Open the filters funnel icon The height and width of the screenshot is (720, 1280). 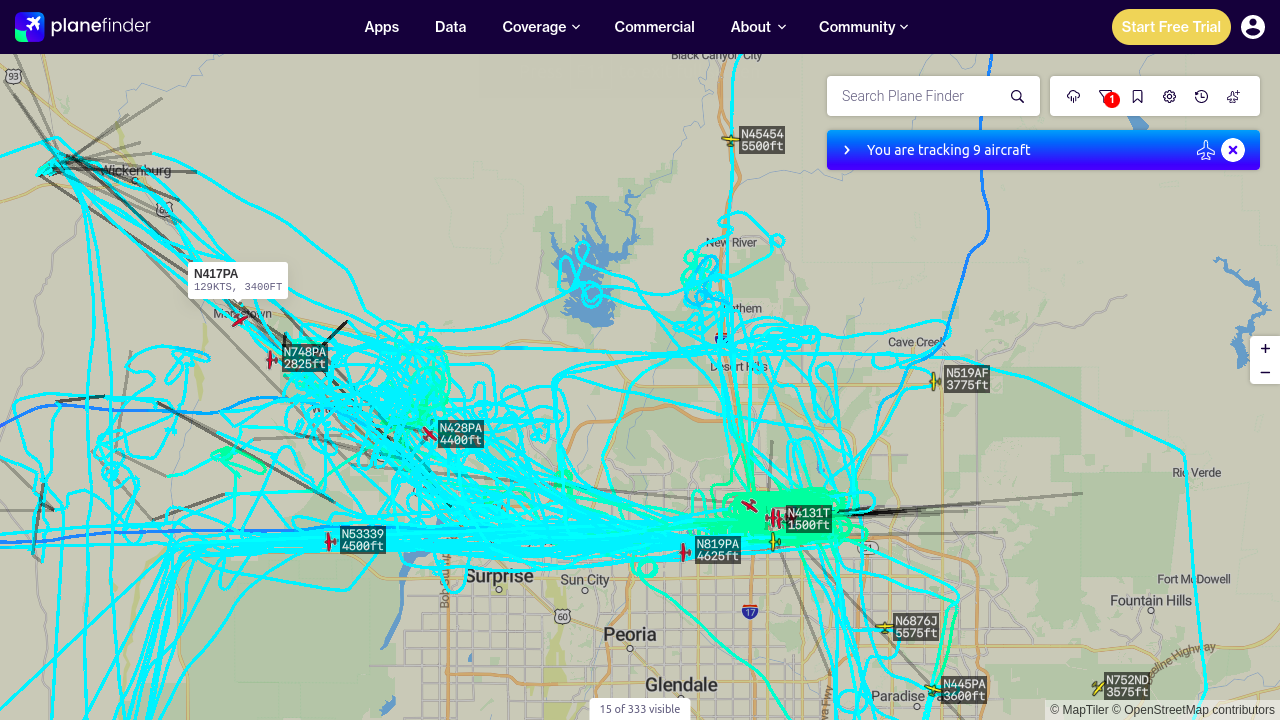1106,96
